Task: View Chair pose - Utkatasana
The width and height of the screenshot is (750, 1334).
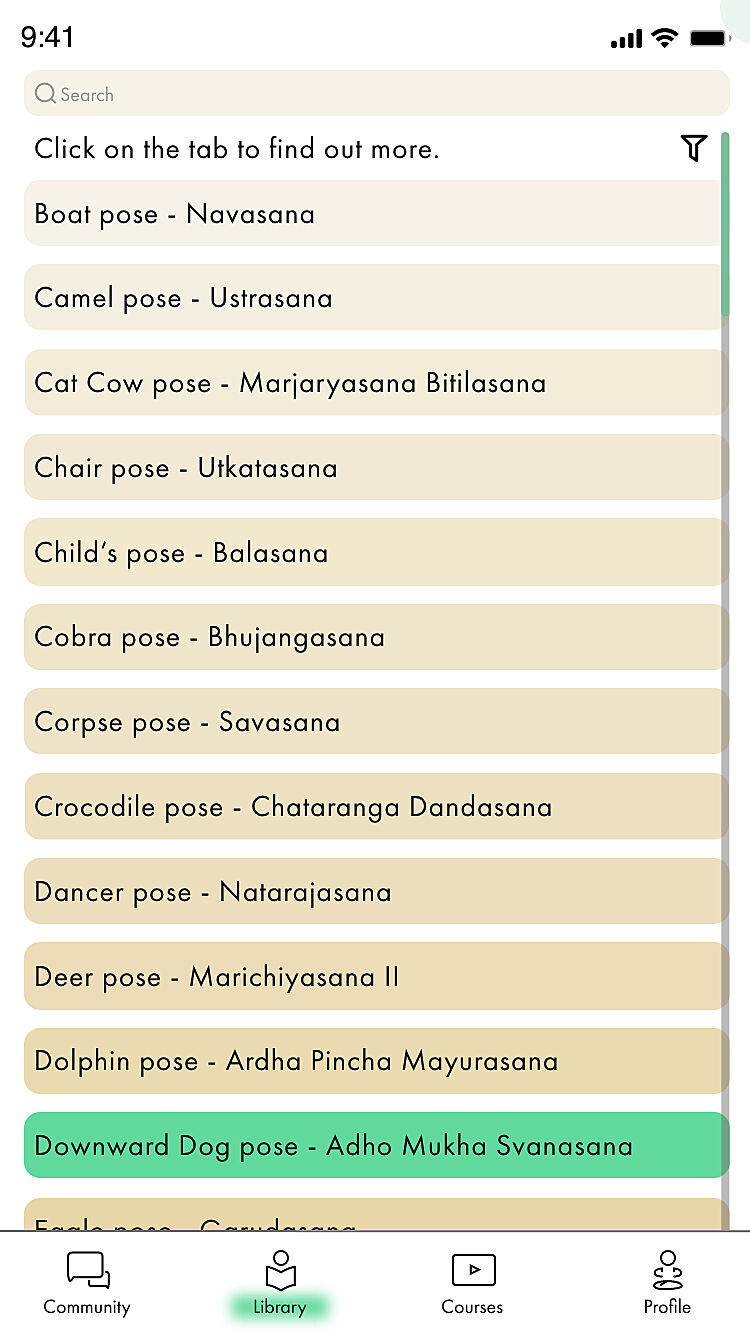Action: tap(376, 467)
